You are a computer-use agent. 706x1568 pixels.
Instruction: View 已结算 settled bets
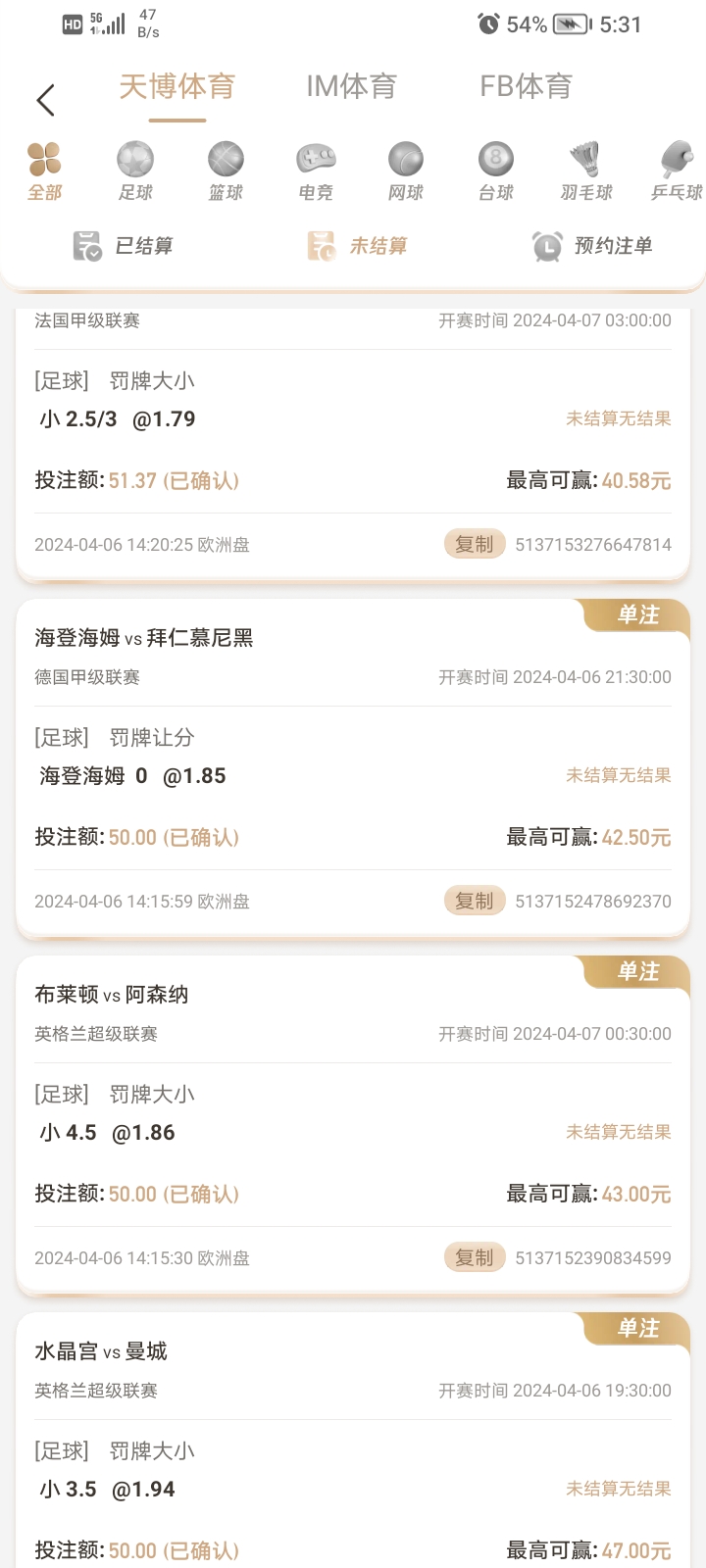124,246
